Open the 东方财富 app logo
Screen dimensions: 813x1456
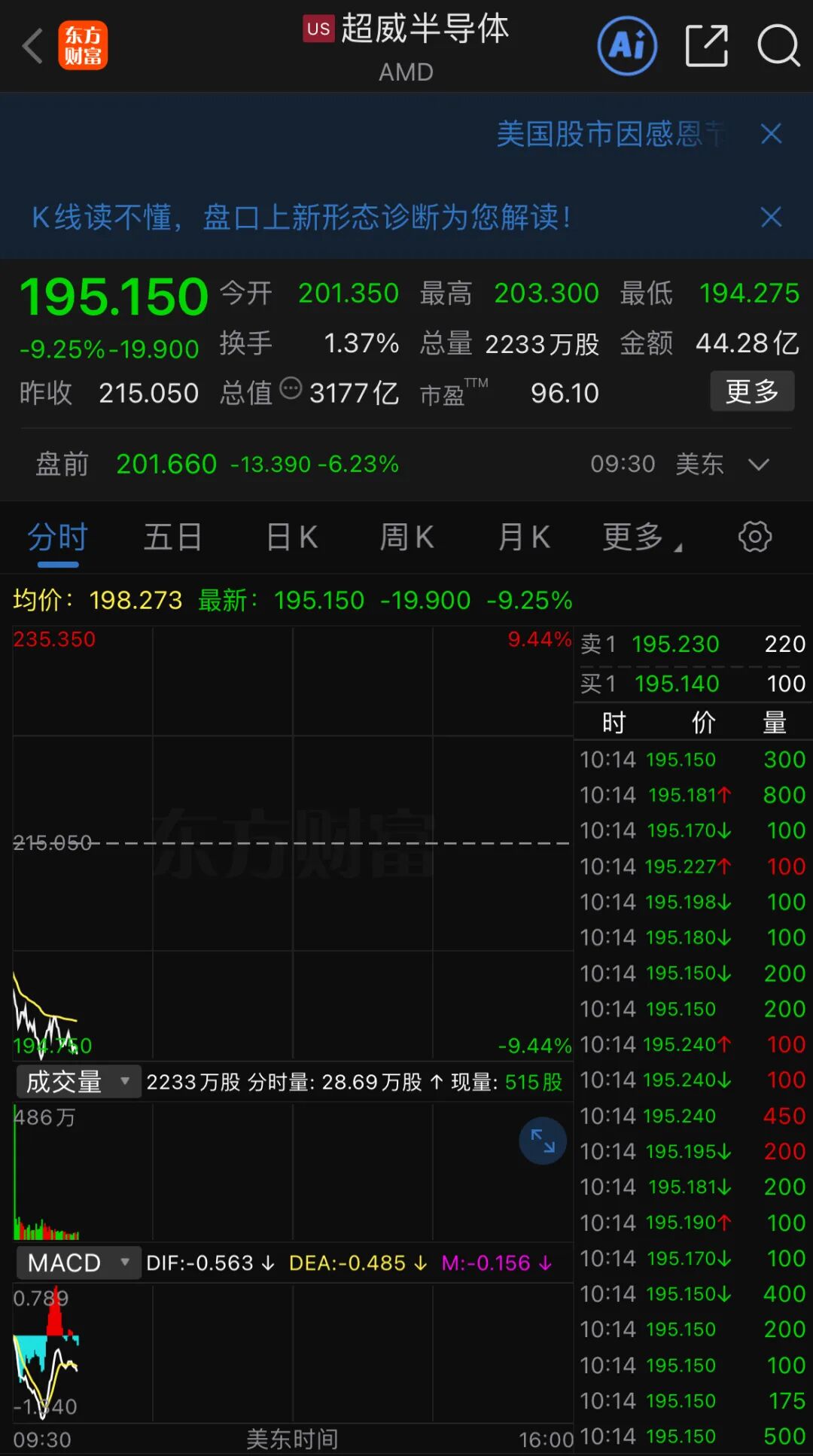[83, 46]
